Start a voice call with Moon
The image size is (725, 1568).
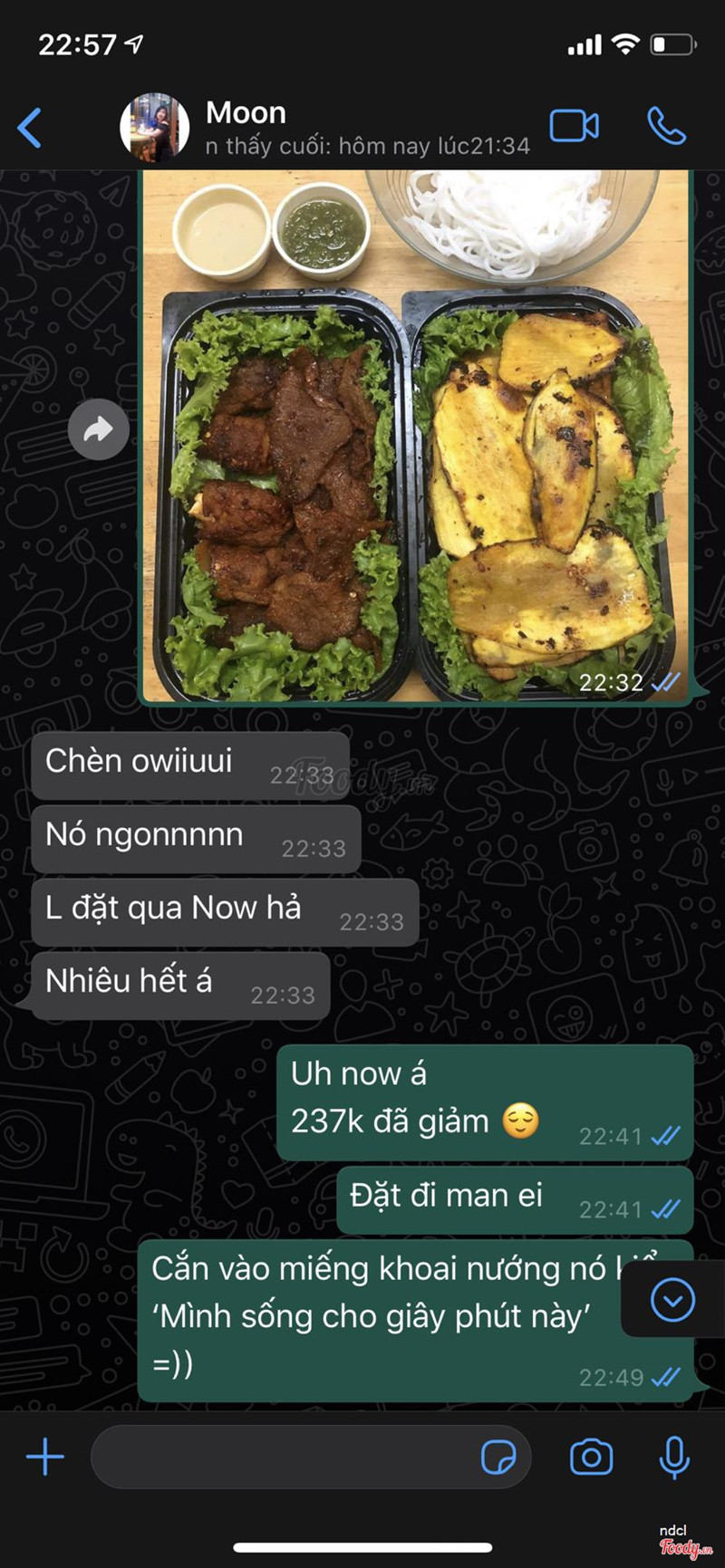click(666, 127)
